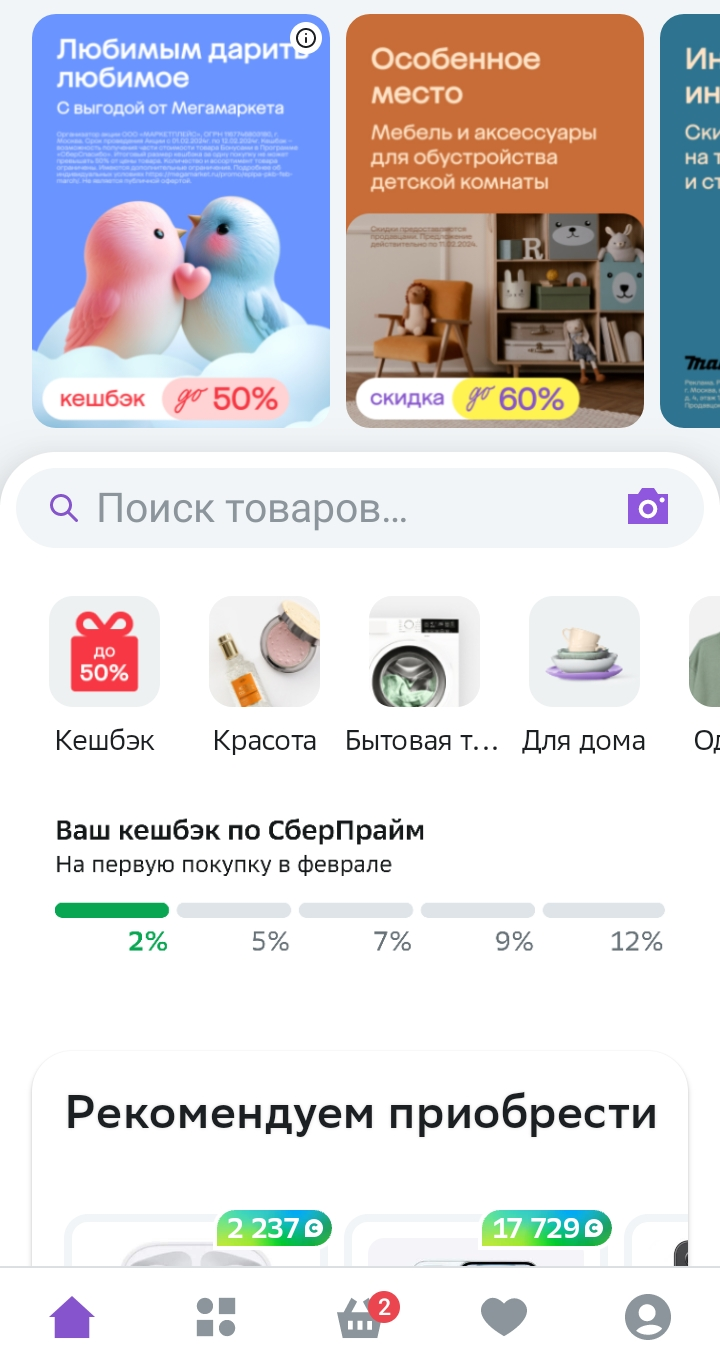
Task: Open the Favorites heart tab
Action: pos(504,1317)
